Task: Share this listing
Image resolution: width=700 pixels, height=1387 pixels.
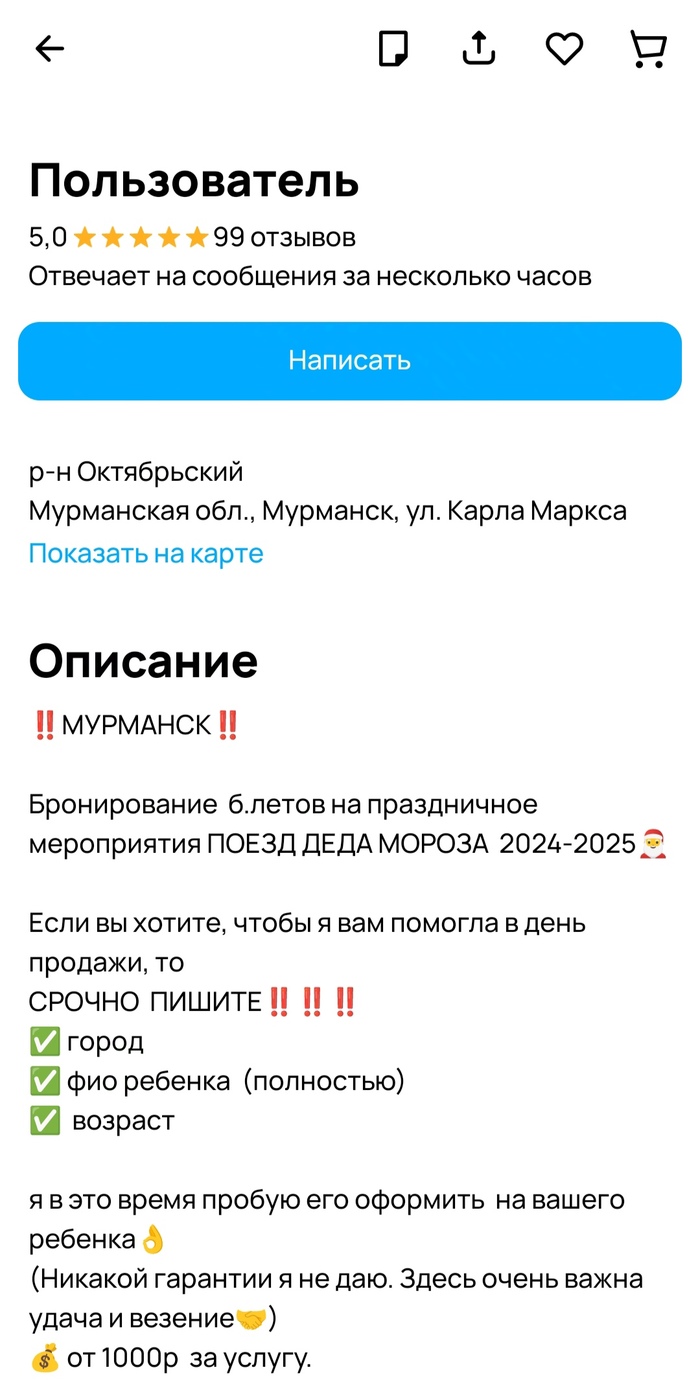Action: [x=479, y=48]
